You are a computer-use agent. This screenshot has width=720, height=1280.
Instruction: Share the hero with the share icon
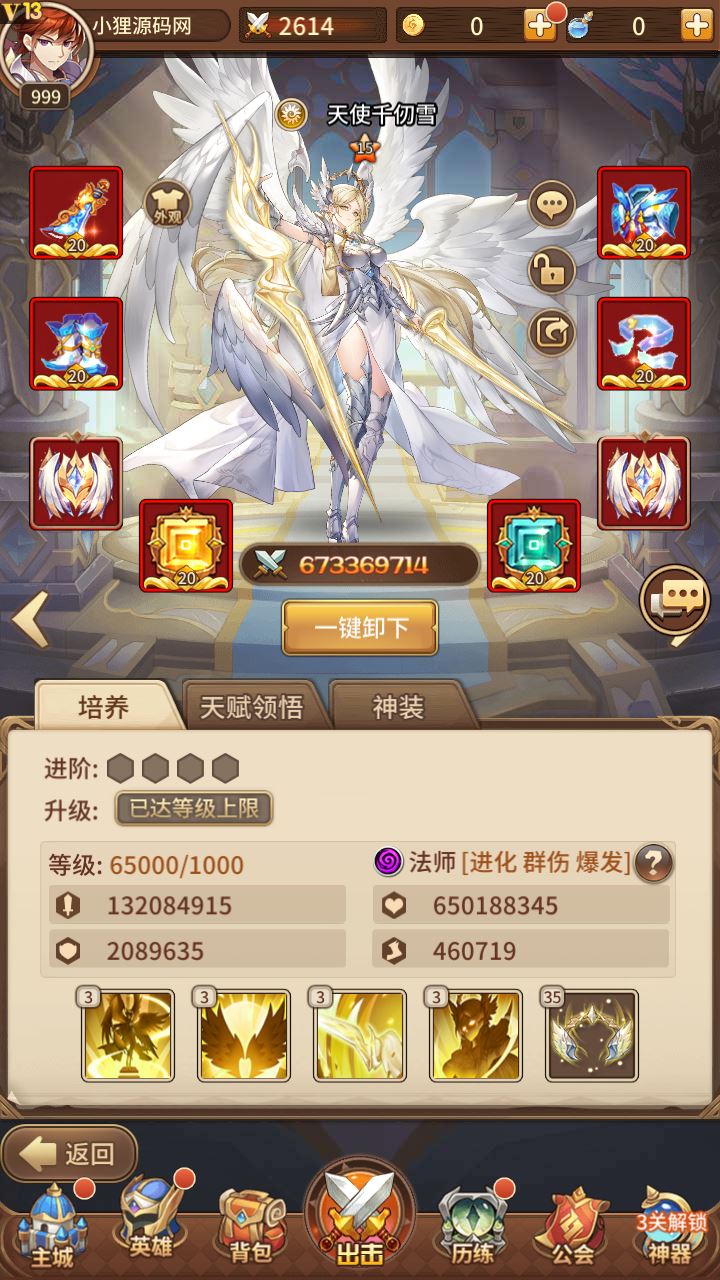click(552, 331)
